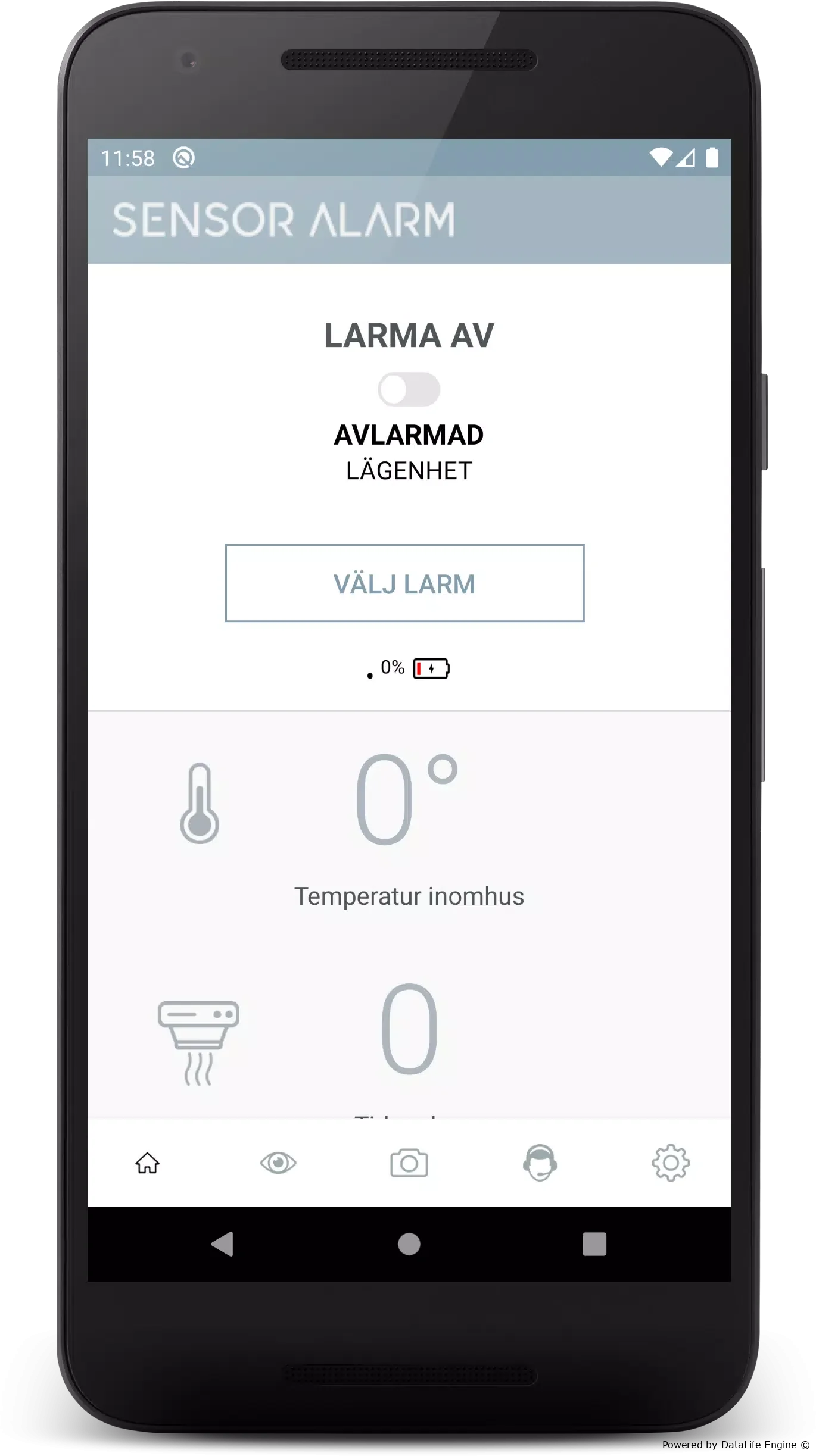Screen dimensions: 816x1456
Task: Open the settings gear tab
Action: tap(671, 1163)
